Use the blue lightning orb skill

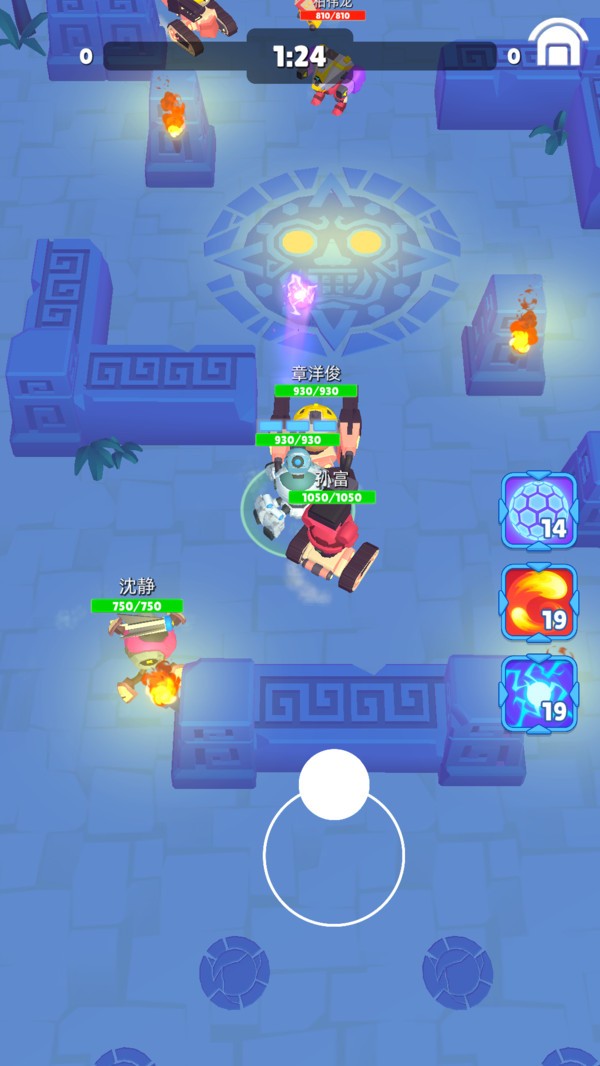[539, 693]
